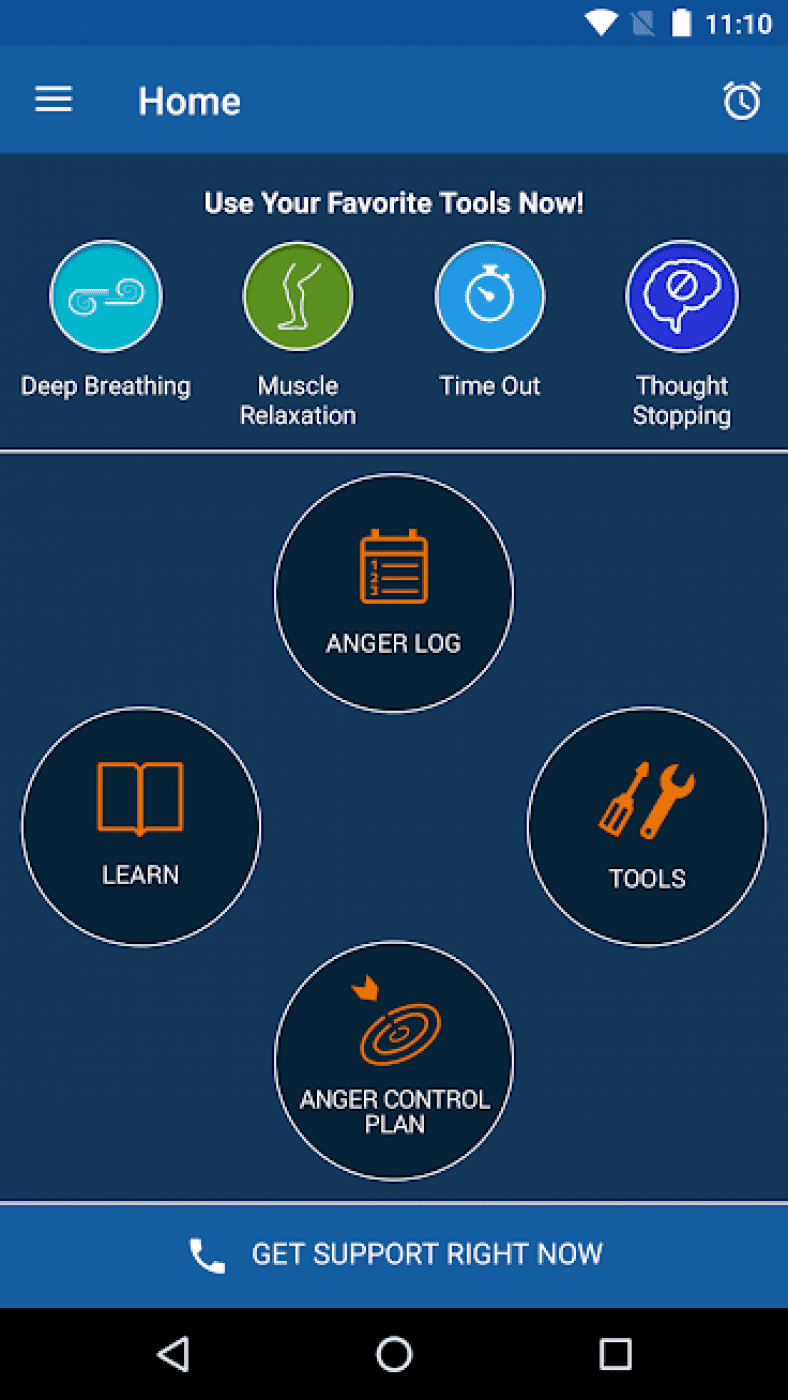Open the navigation drawer menu
The image size is (788, 1400).
[53, 99]
